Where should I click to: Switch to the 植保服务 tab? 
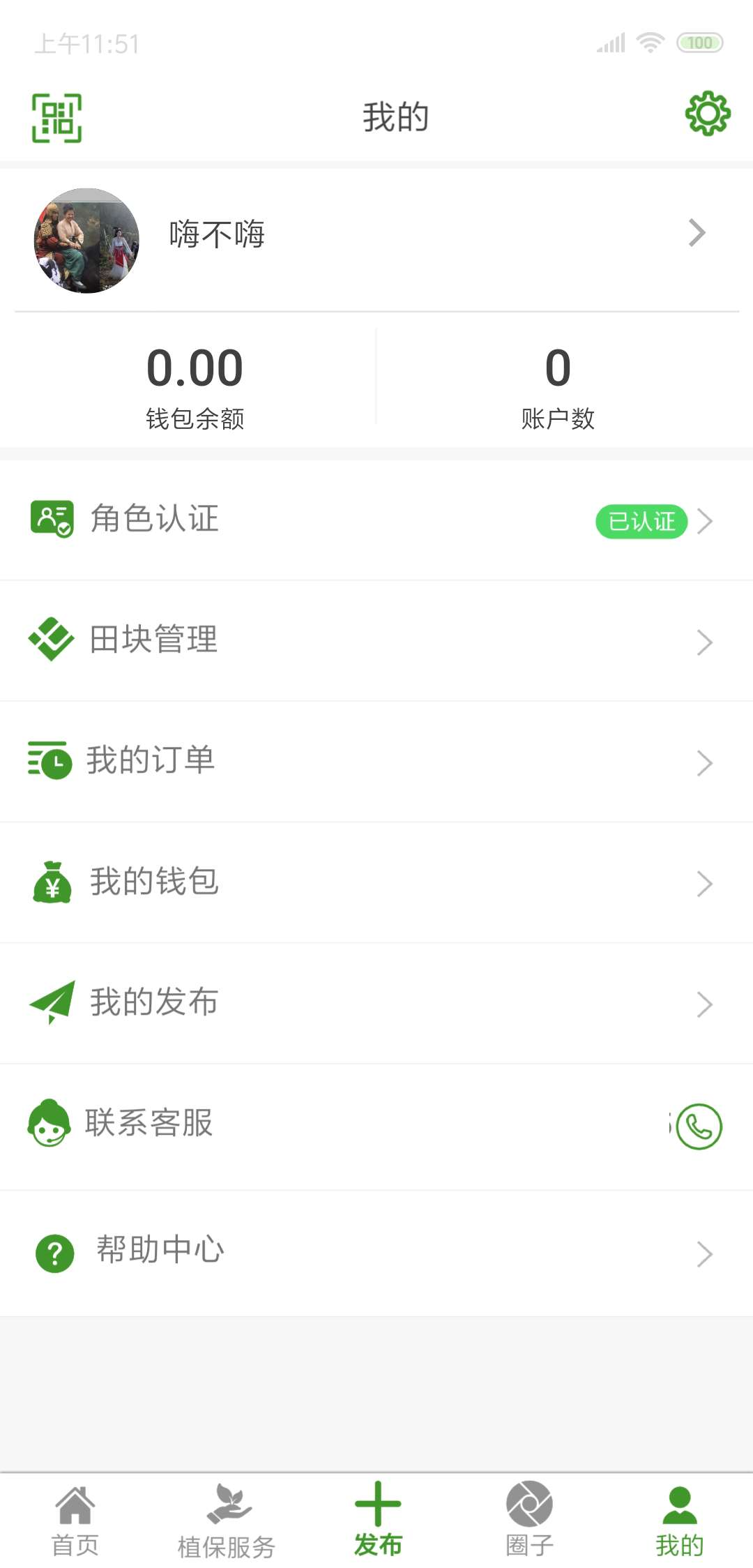pos(226,1521)
